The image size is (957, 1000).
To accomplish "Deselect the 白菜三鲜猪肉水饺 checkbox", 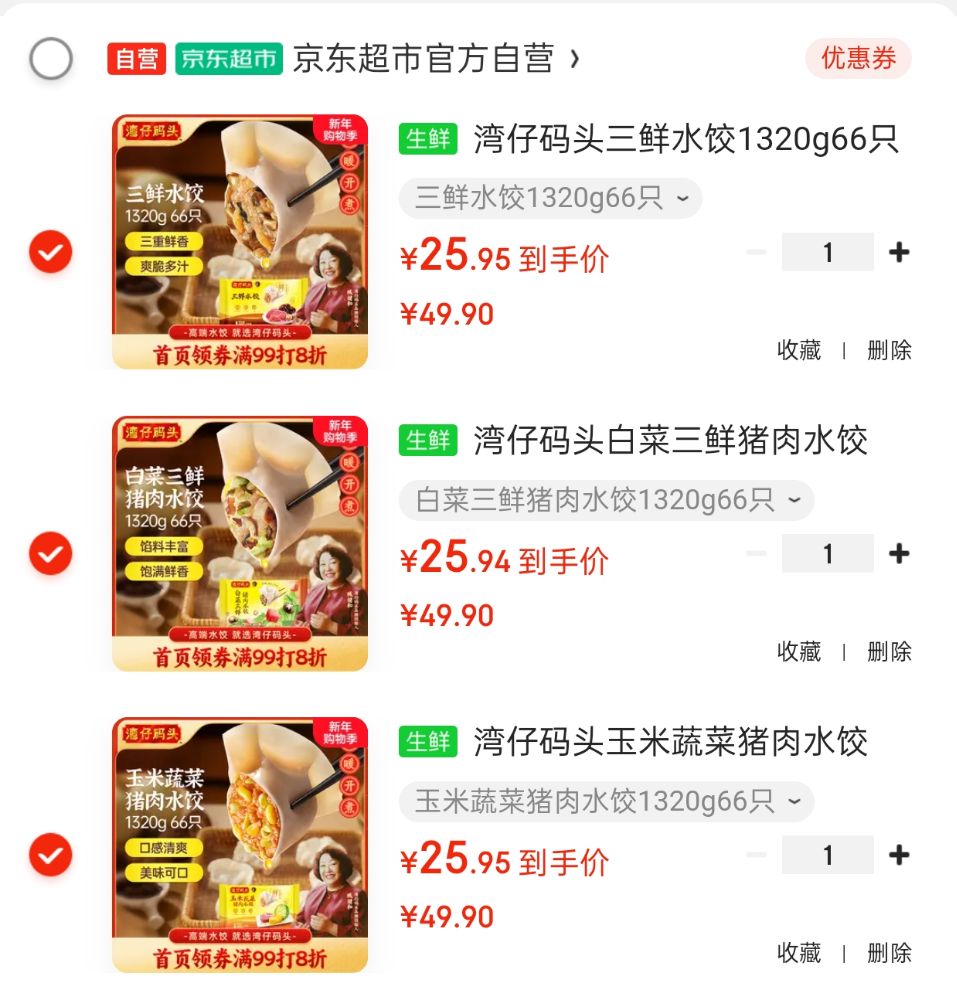I will point(51,553).
